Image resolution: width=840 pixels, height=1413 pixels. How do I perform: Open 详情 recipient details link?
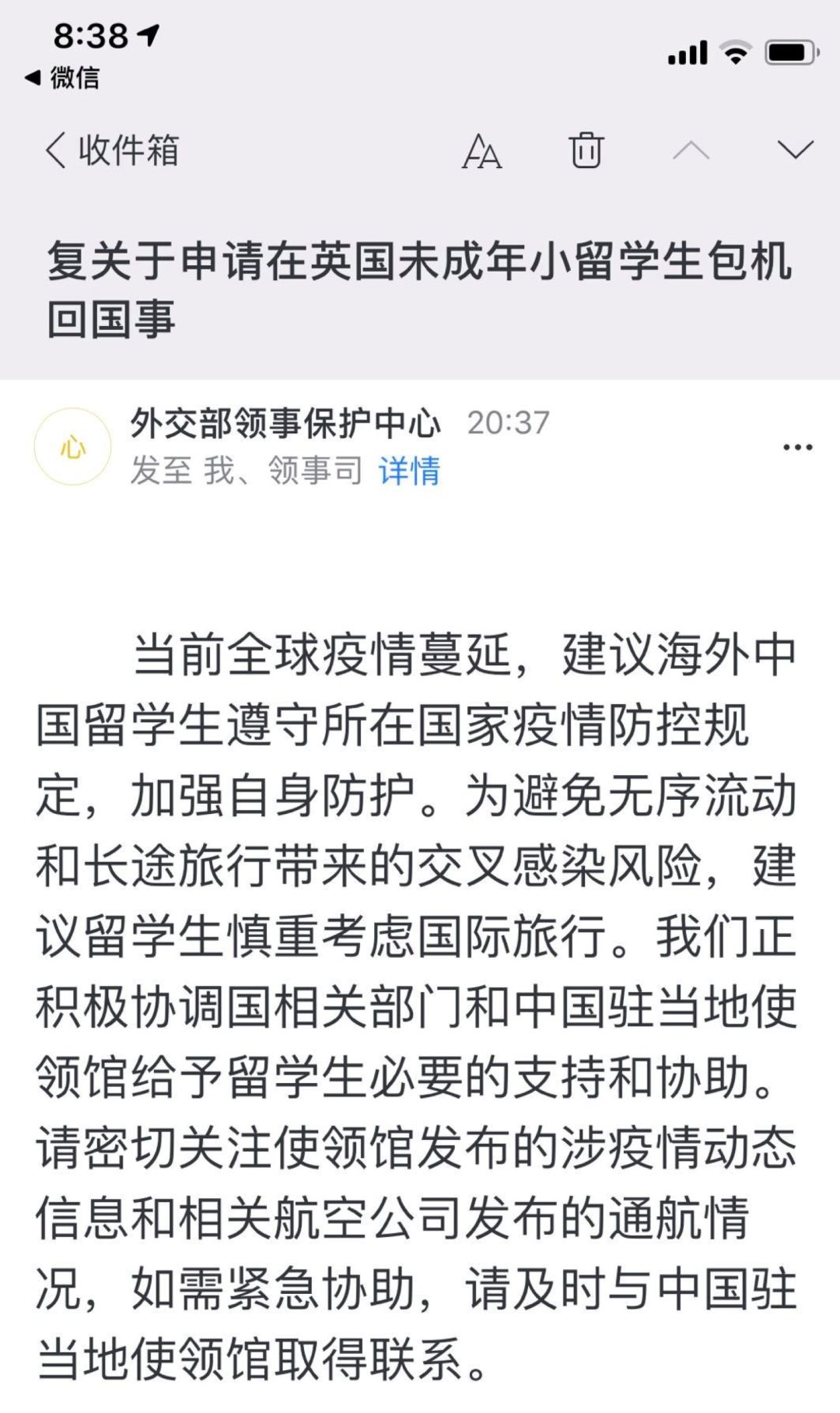(x=409, y=472)
